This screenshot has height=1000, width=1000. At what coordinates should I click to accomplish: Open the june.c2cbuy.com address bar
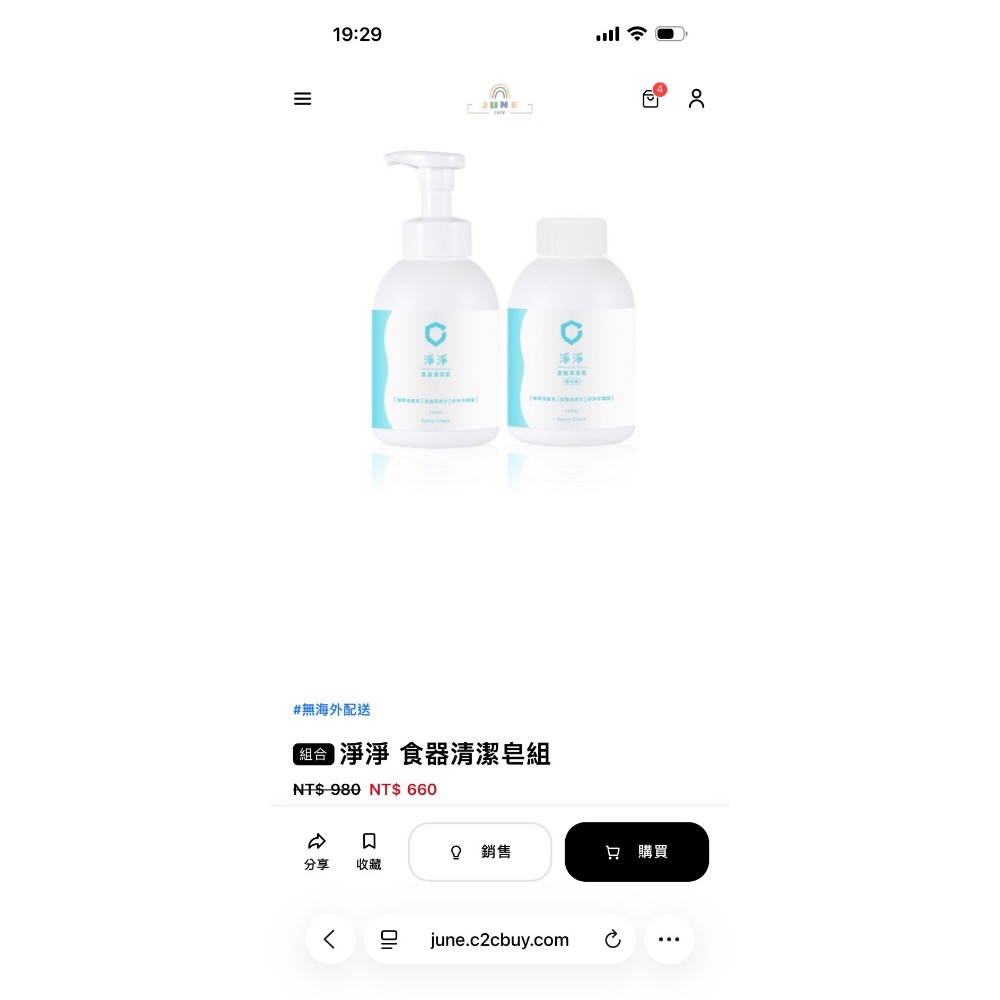coord(499,939)
